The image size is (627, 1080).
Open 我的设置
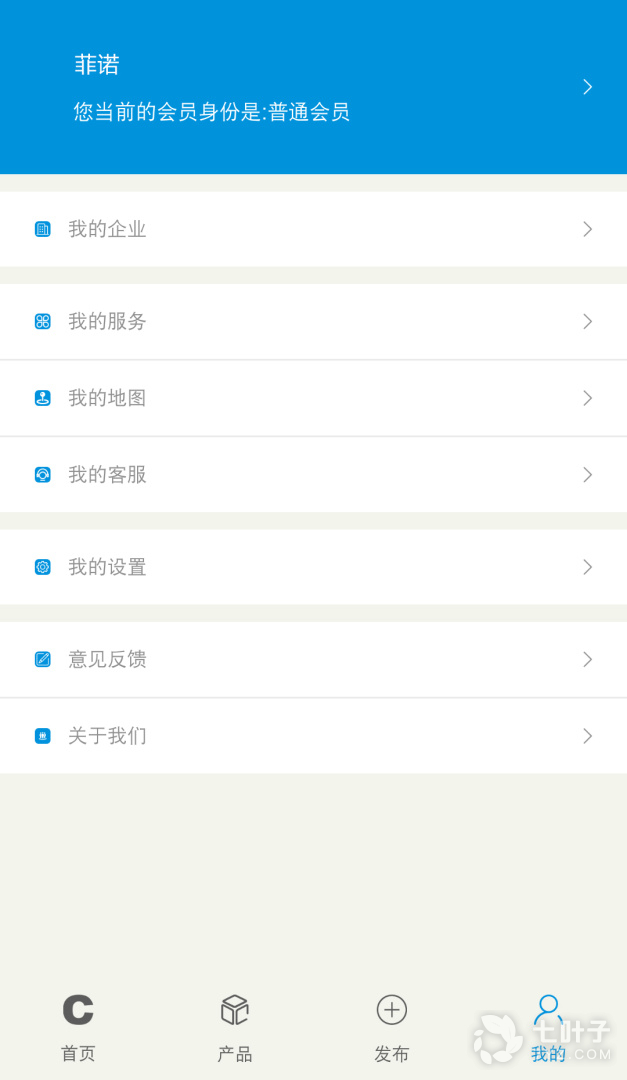(314, 567)
